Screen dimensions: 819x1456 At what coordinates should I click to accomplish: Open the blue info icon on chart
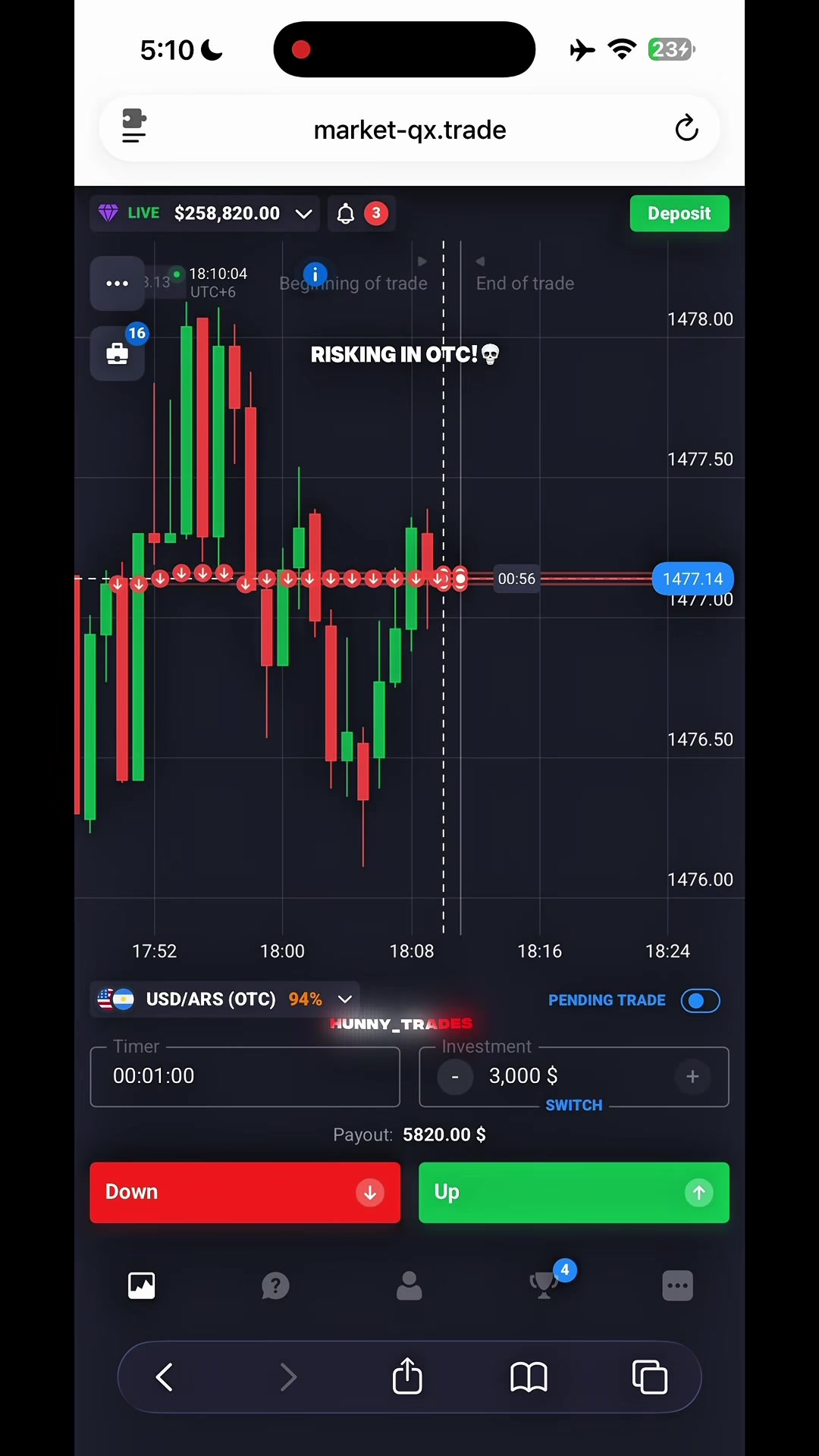[x=315, y=274]
